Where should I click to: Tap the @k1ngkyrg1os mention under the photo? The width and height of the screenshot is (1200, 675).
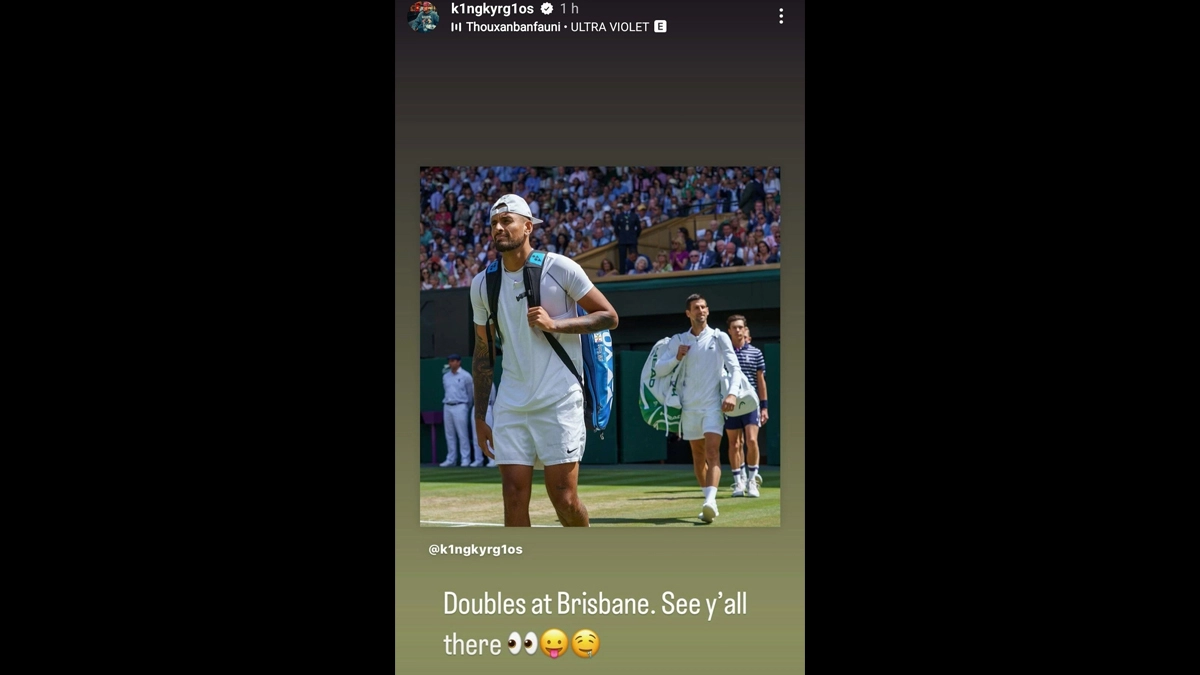pos(476,549)
